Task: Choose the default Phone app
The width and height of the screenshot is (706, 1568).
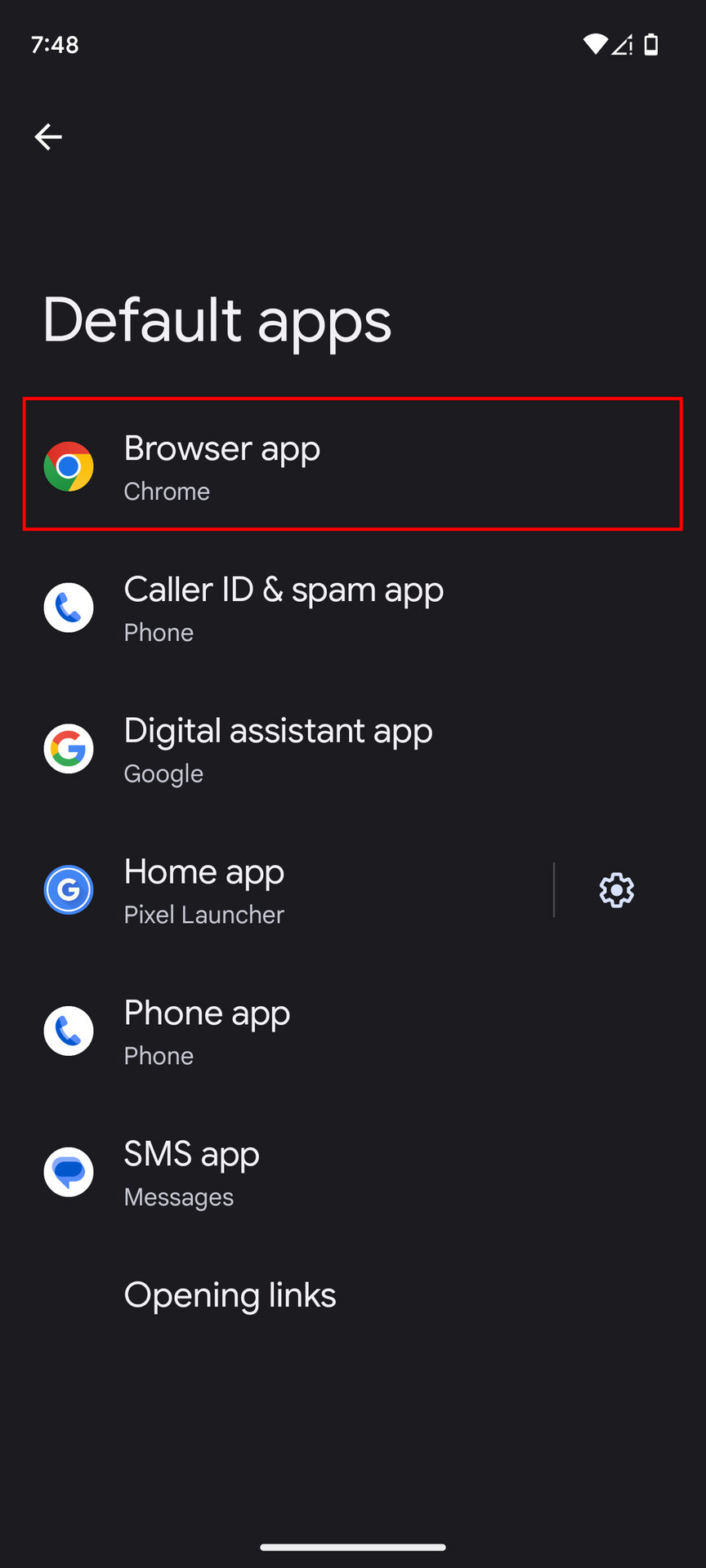Action: [353, 1031]
